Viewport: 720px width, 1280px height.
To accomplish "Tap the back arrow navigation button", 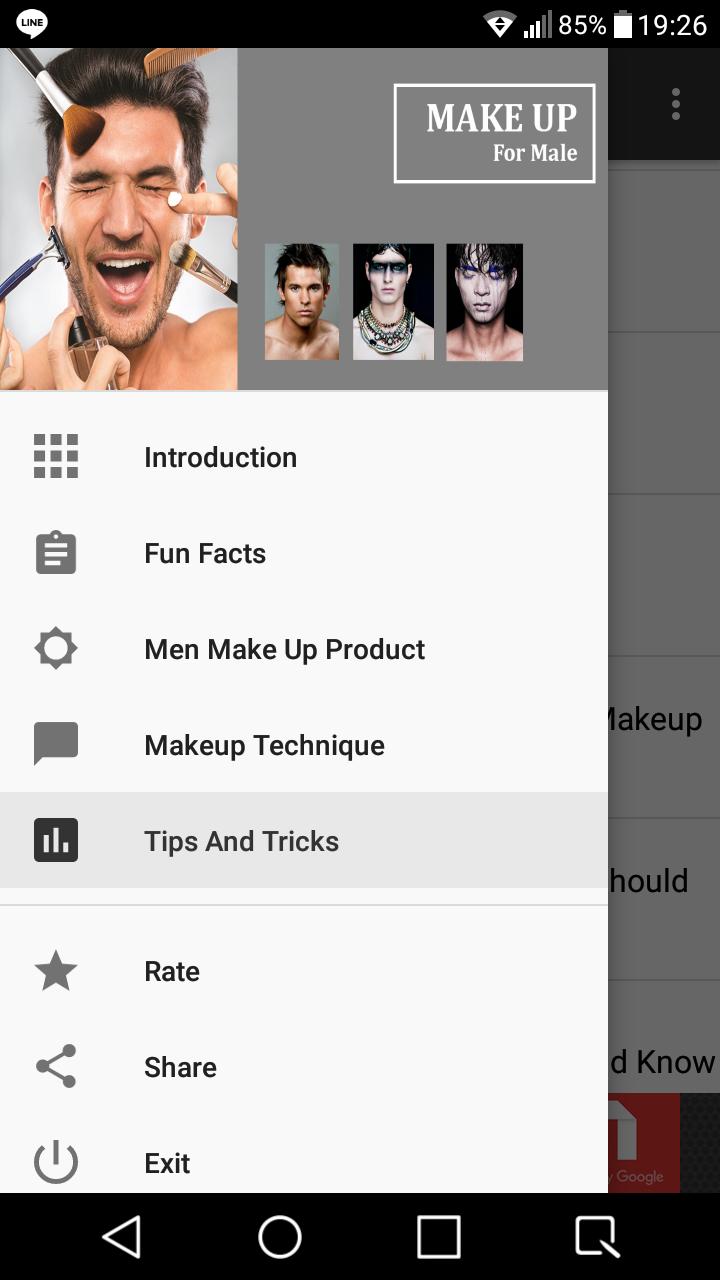I will point(121,1237).
